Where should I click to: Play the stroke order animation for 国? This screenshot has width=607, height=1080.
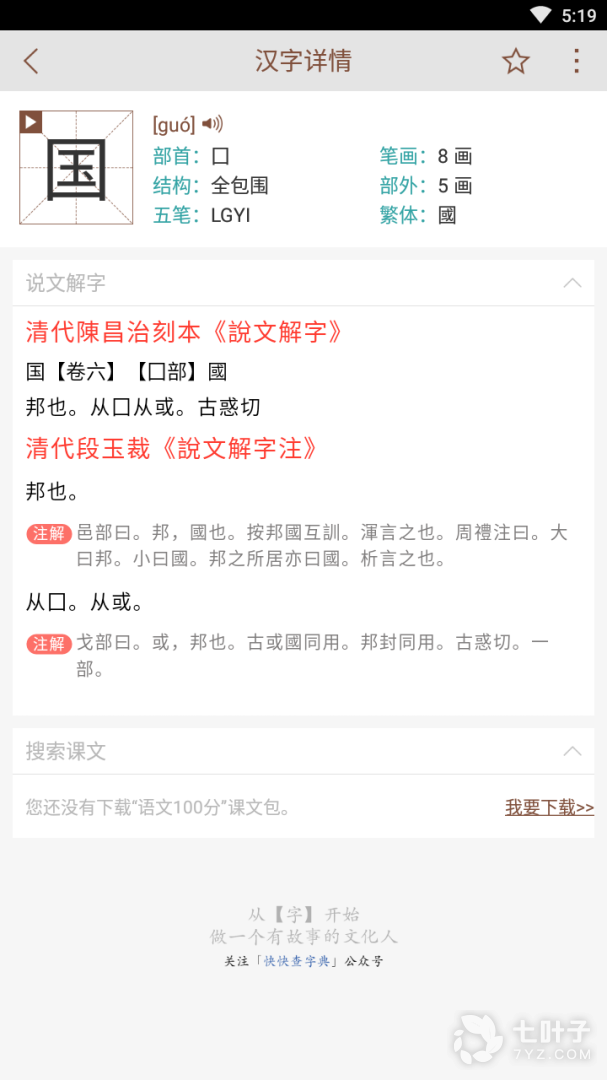(x=31, y=122)
